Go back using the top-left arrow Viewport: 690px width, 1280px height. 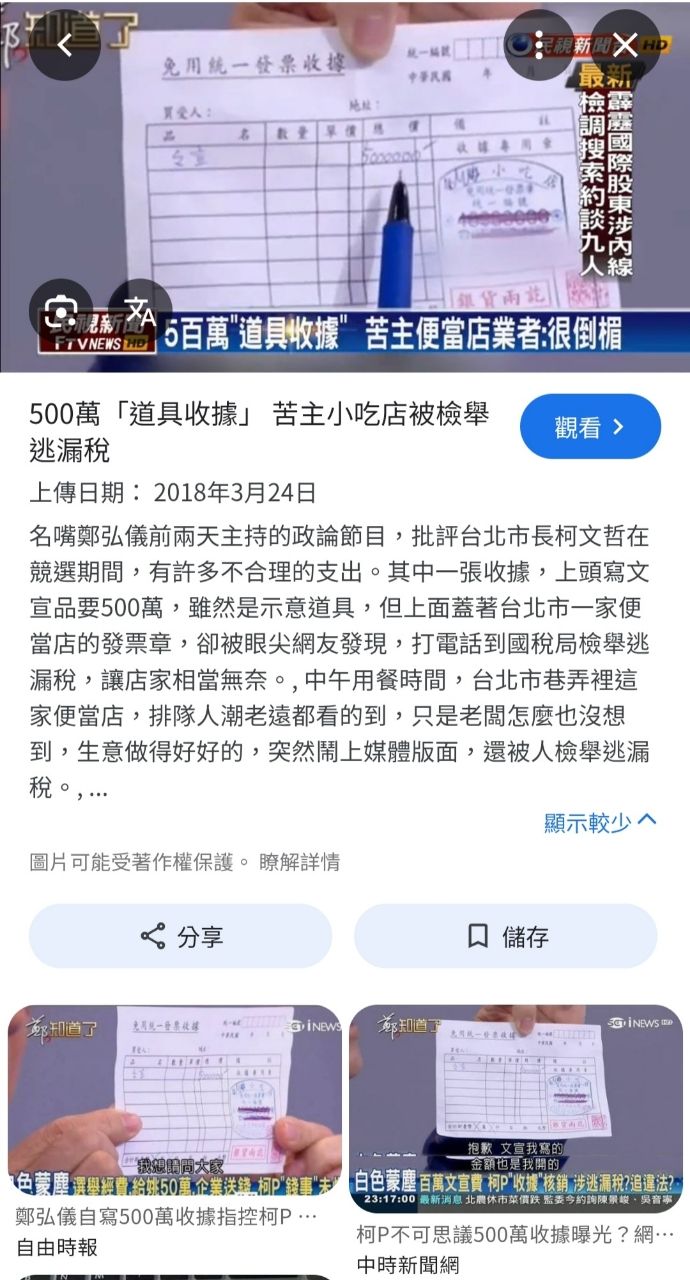[x=65, y=45]
